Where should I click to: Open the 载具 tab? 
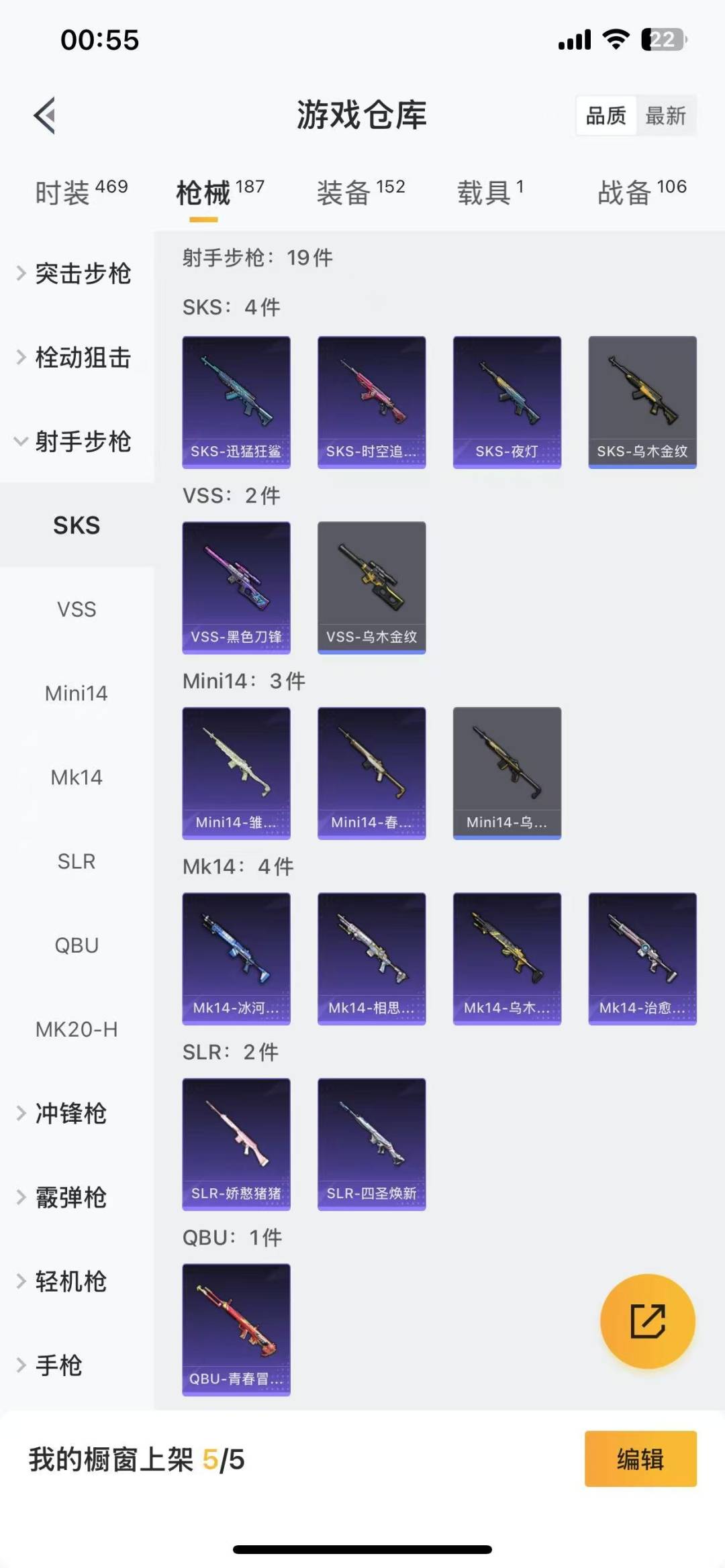click(490, 193)
